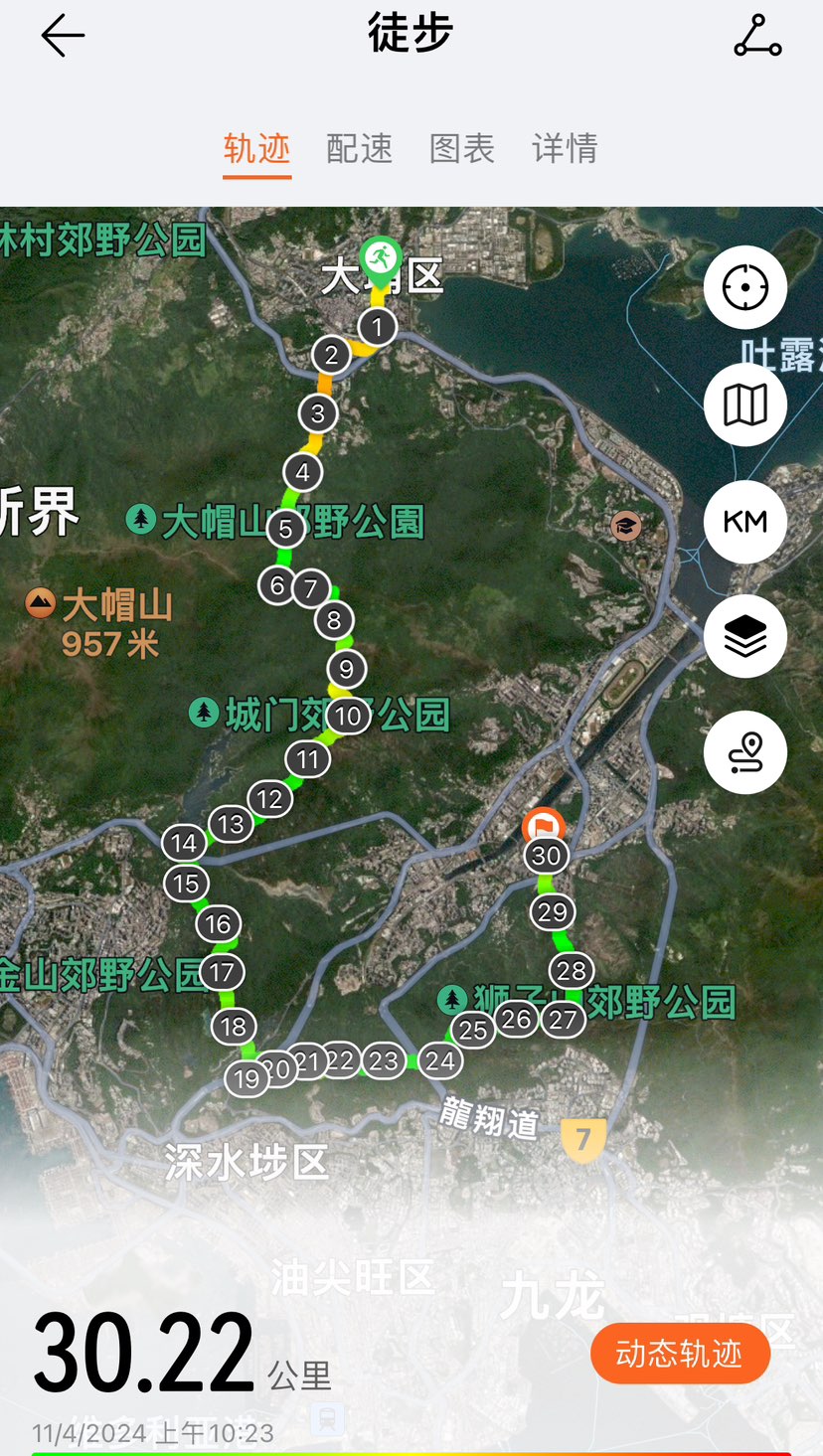Change the map type with the map icon
823x1456 pixels.
coord(745,404)
